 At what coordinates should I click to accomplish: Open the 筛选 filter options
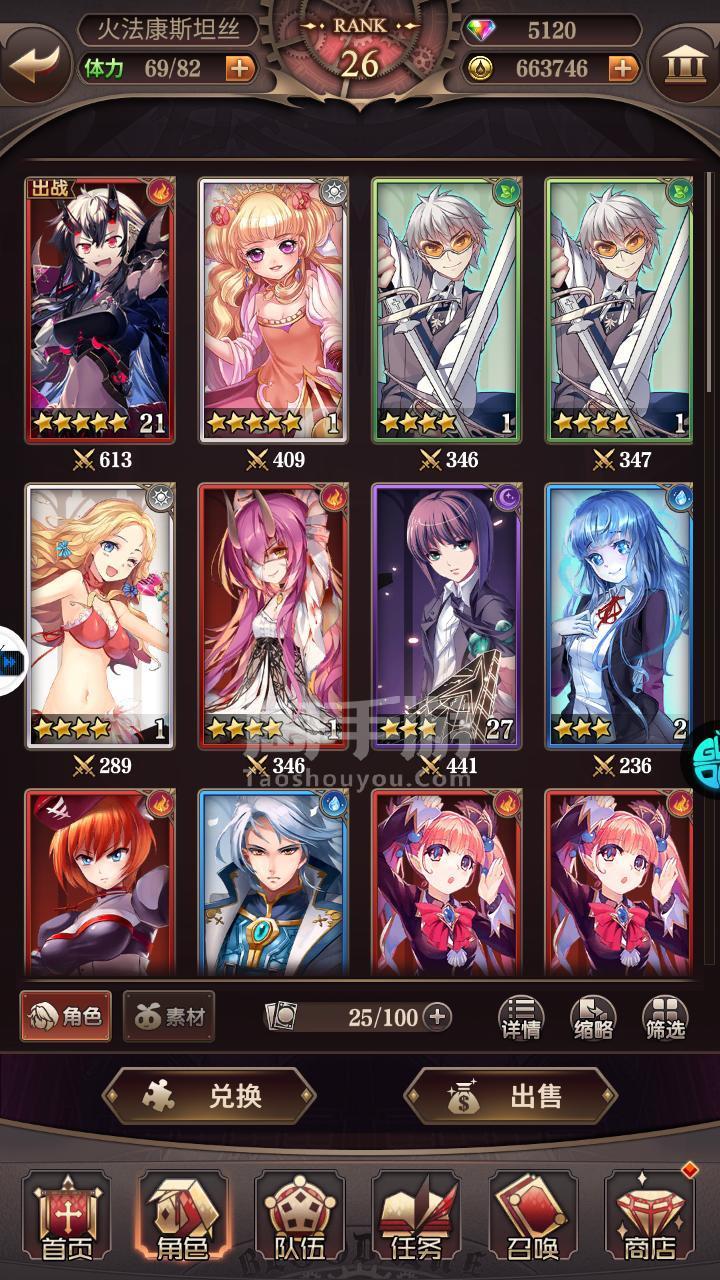pos(665,1018)
